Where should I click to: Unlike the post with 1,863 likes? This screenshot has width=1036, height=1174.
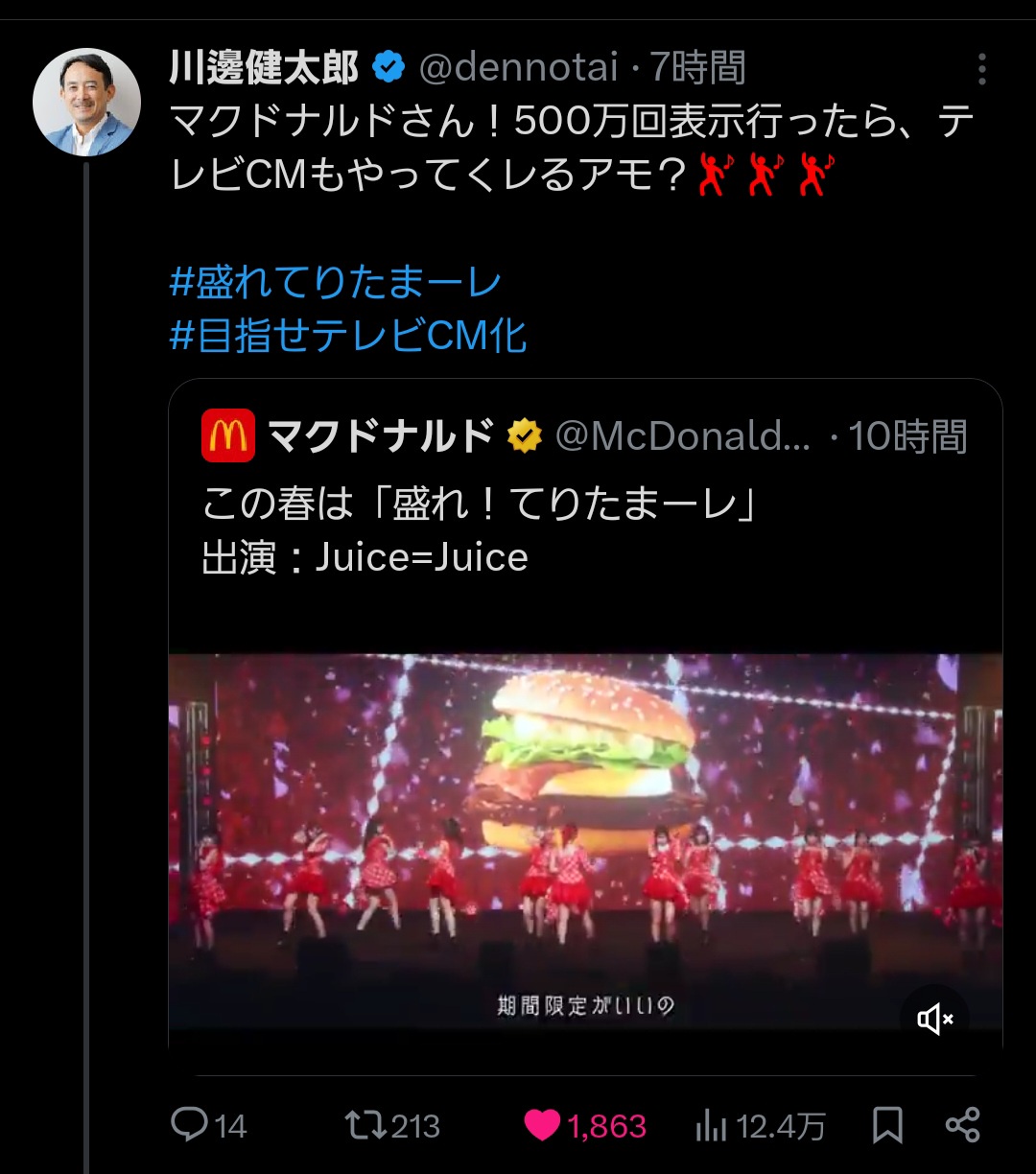click(x=543, y=1125)
